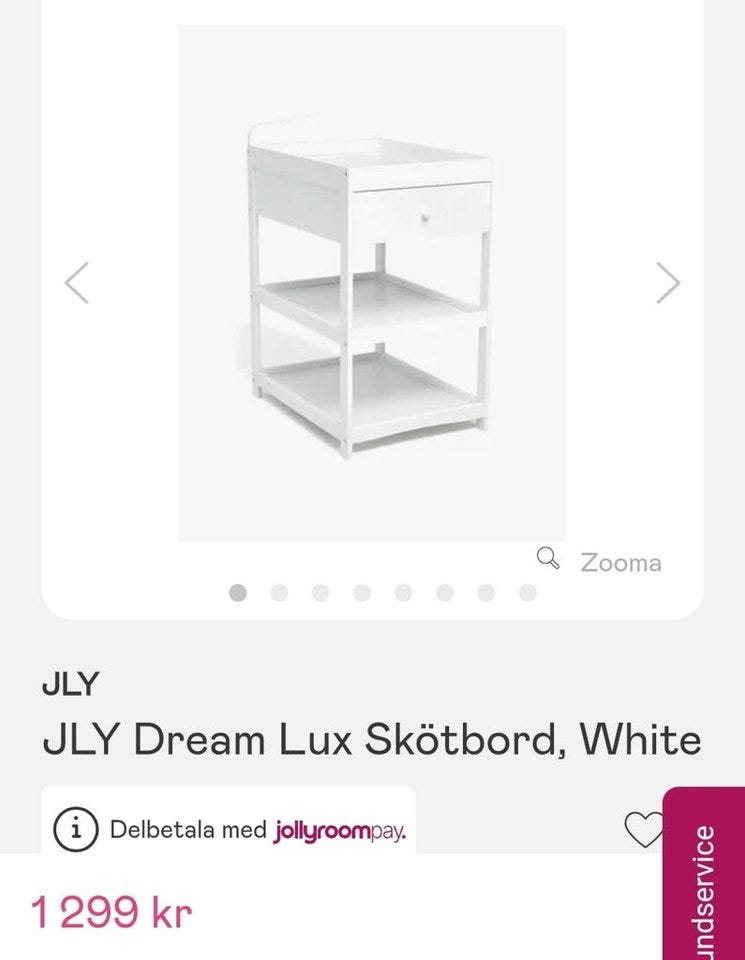
Task: Open Delbetala med jollyroompay info
Action: [x=228, y=830]
